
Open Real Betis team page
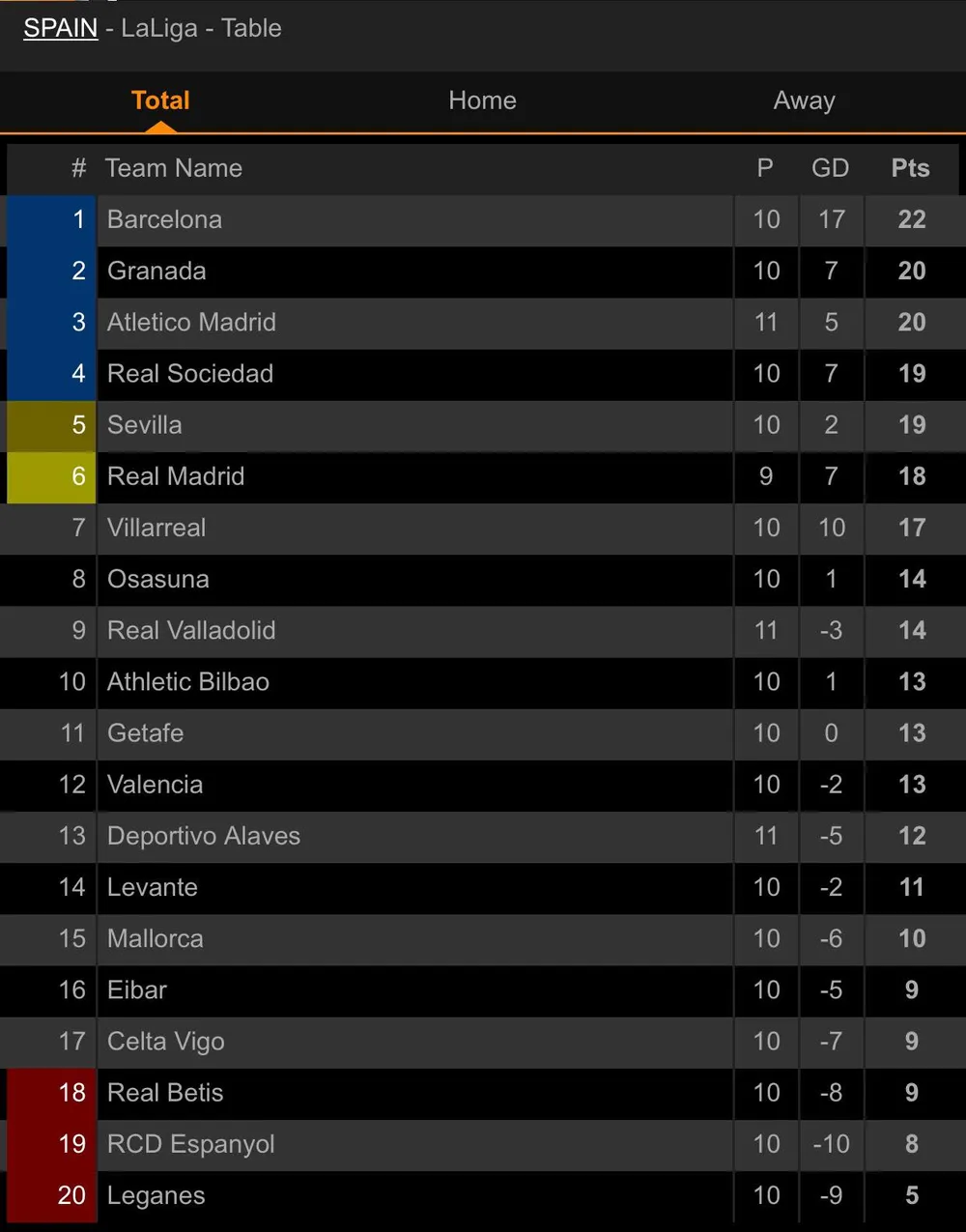point(165,1092)
